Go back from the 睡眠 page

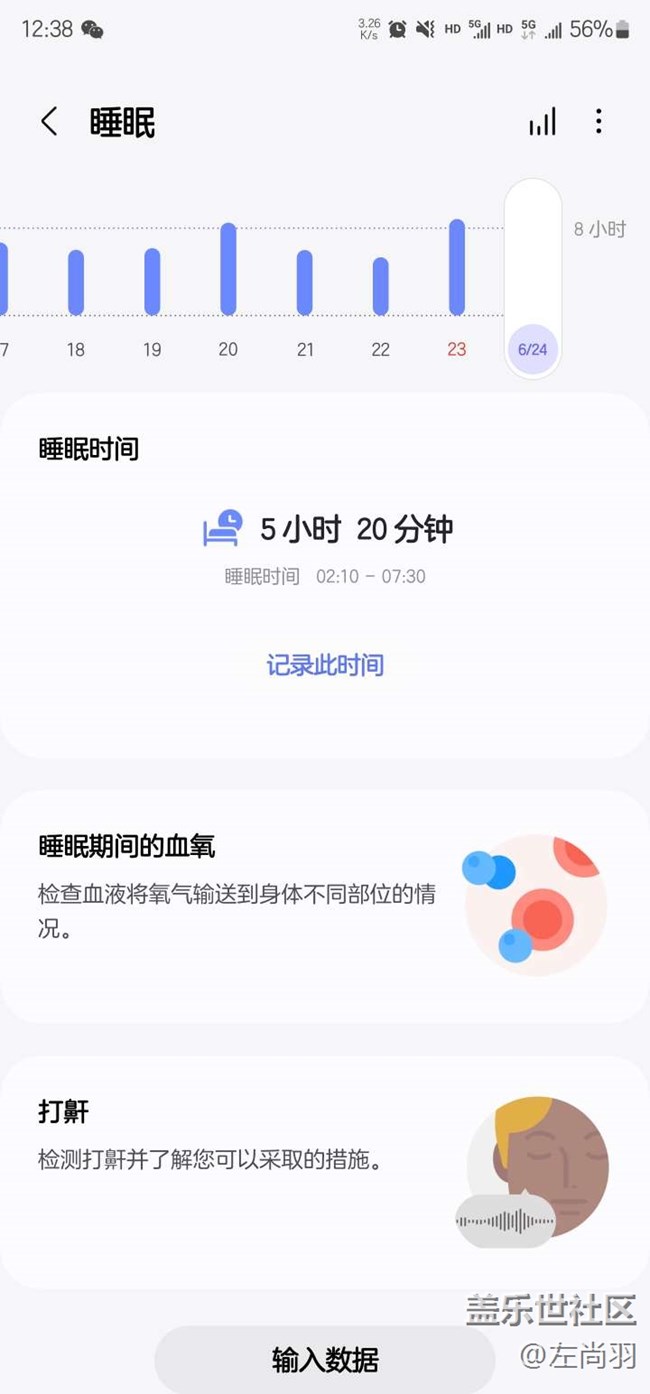48,122
